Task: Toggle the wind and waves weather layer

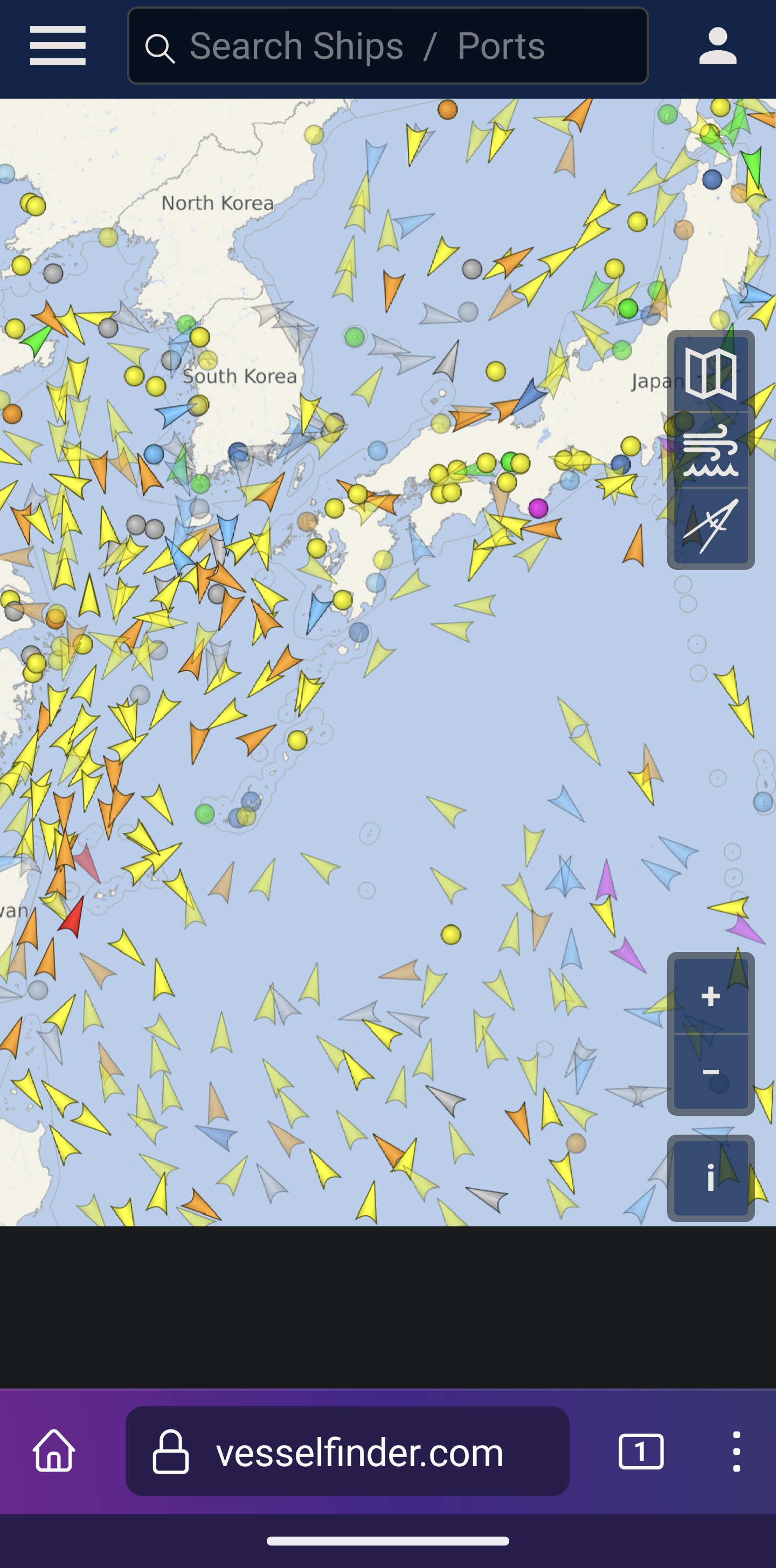Action: click(x=710, y=451)
